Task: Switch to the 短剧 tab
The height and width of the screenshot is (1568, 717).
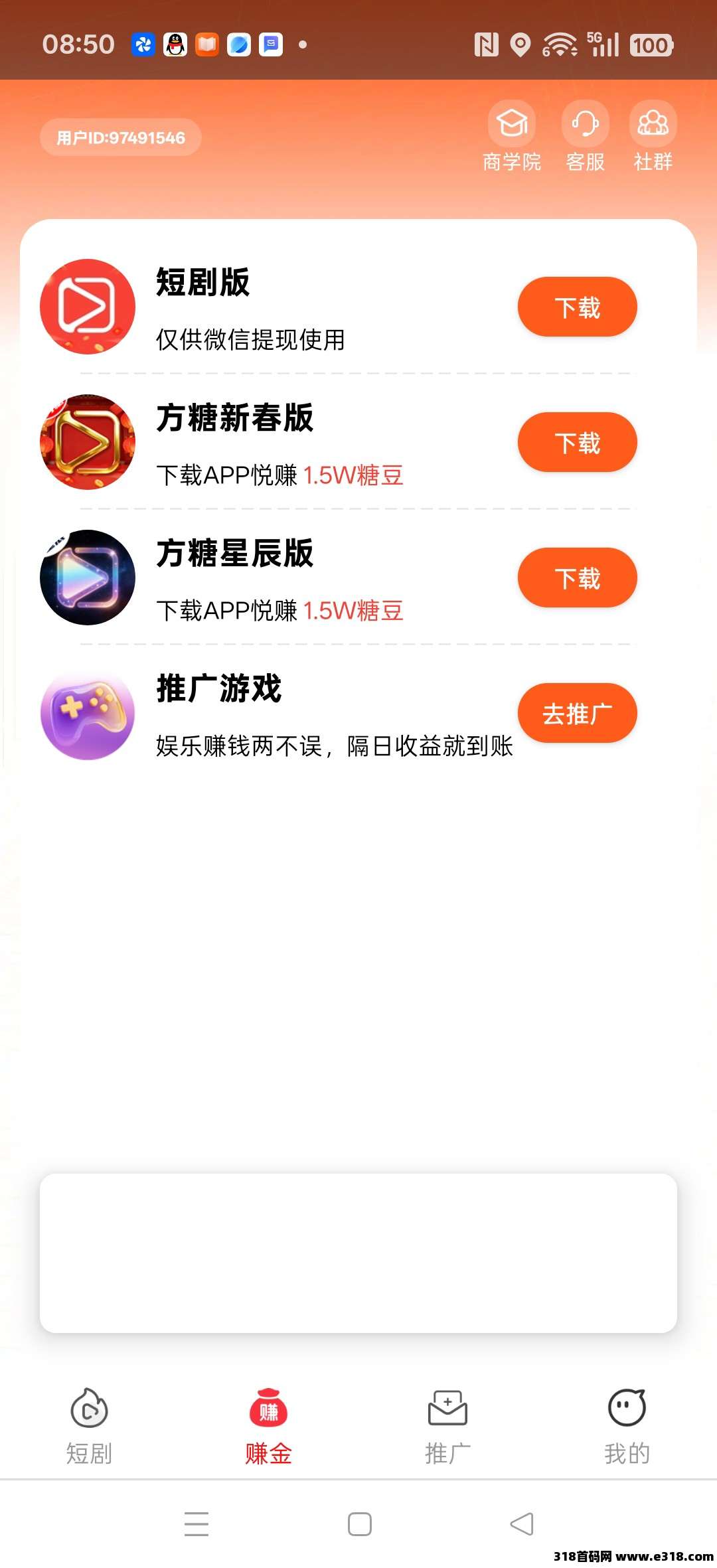Action: point(90,1434)
